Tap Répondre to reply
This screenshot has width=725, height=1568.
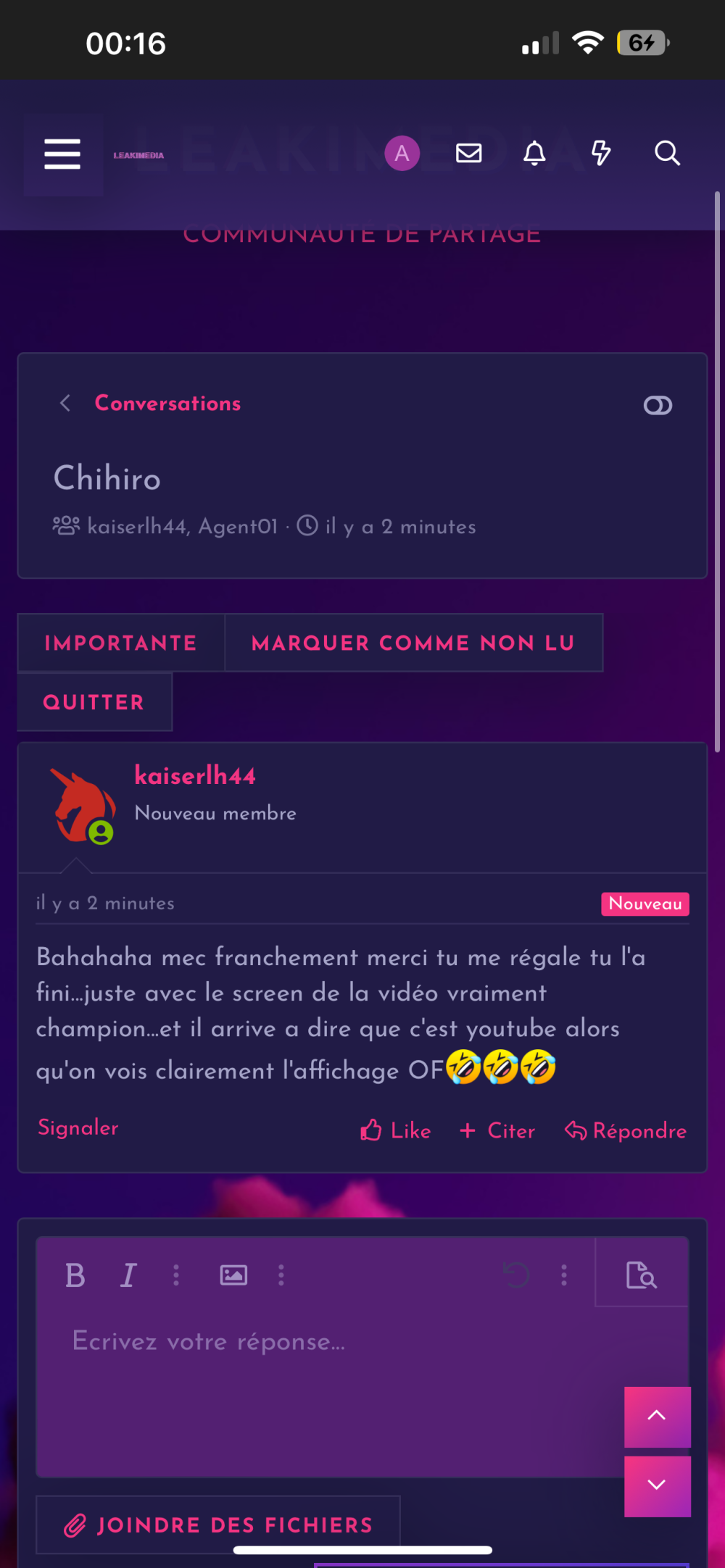point(626,1131)
